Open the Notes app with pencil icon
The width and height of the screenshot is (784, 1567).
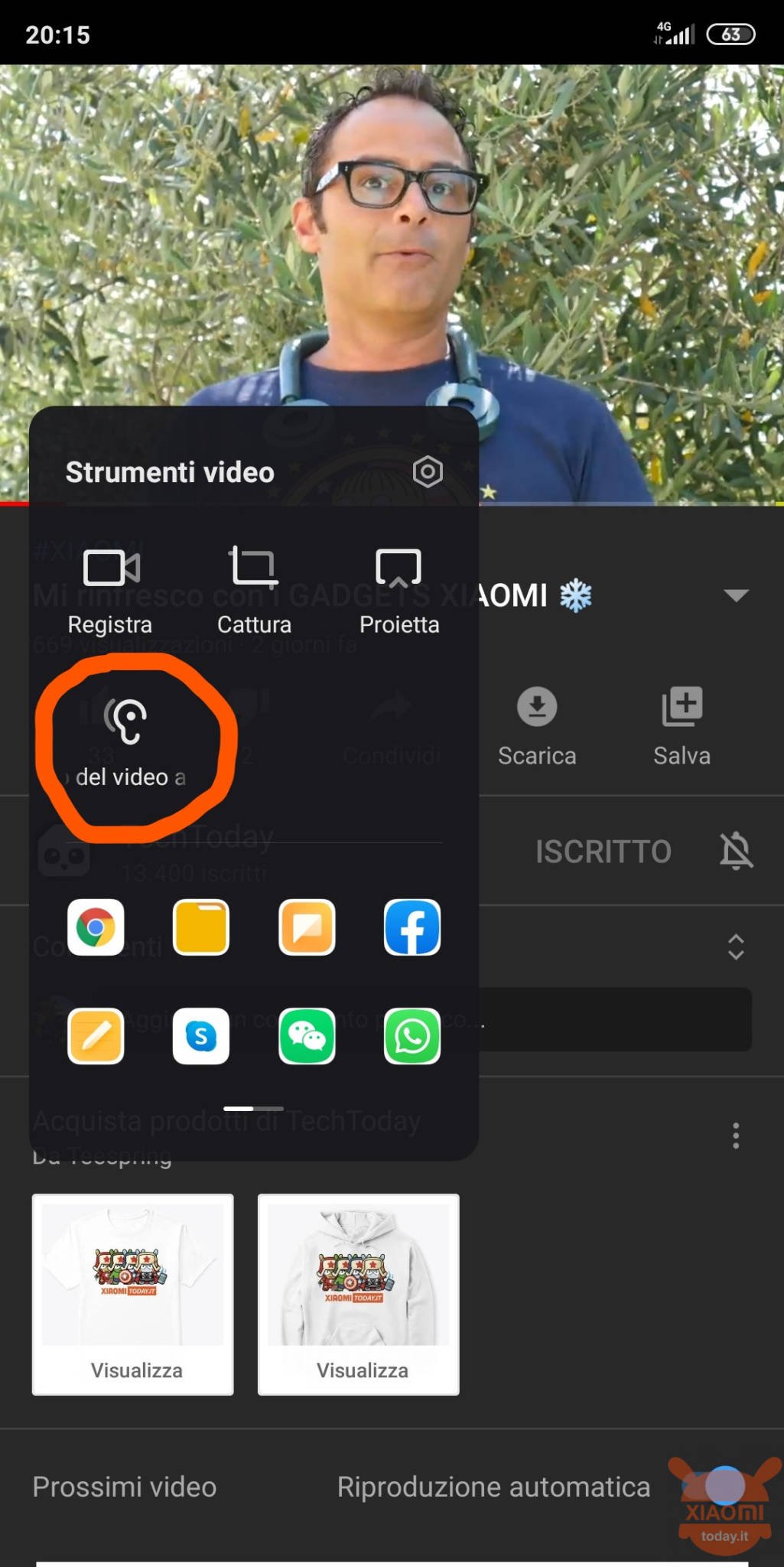pyautogui.click(x=96, y=1036)
